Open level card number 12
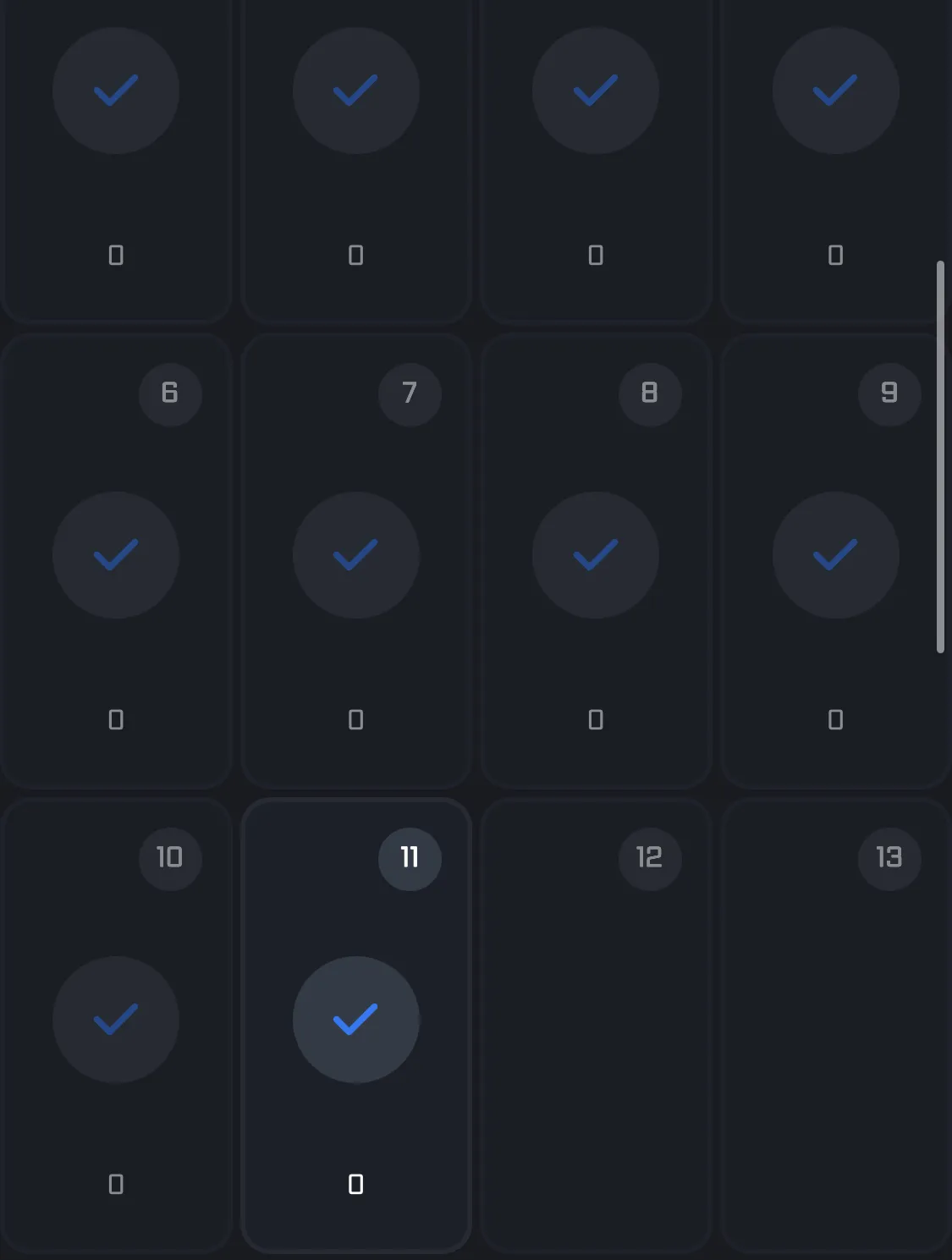Screen dimensions: 952x1260 tap(596, 1026)
